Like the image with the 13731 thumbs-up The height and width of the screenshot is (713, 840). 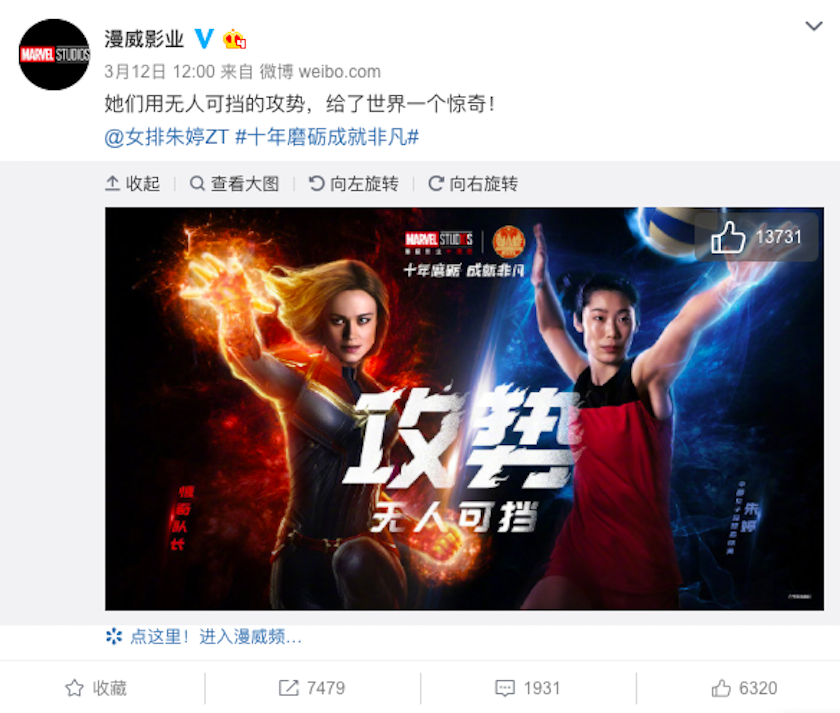pos(756,237)
